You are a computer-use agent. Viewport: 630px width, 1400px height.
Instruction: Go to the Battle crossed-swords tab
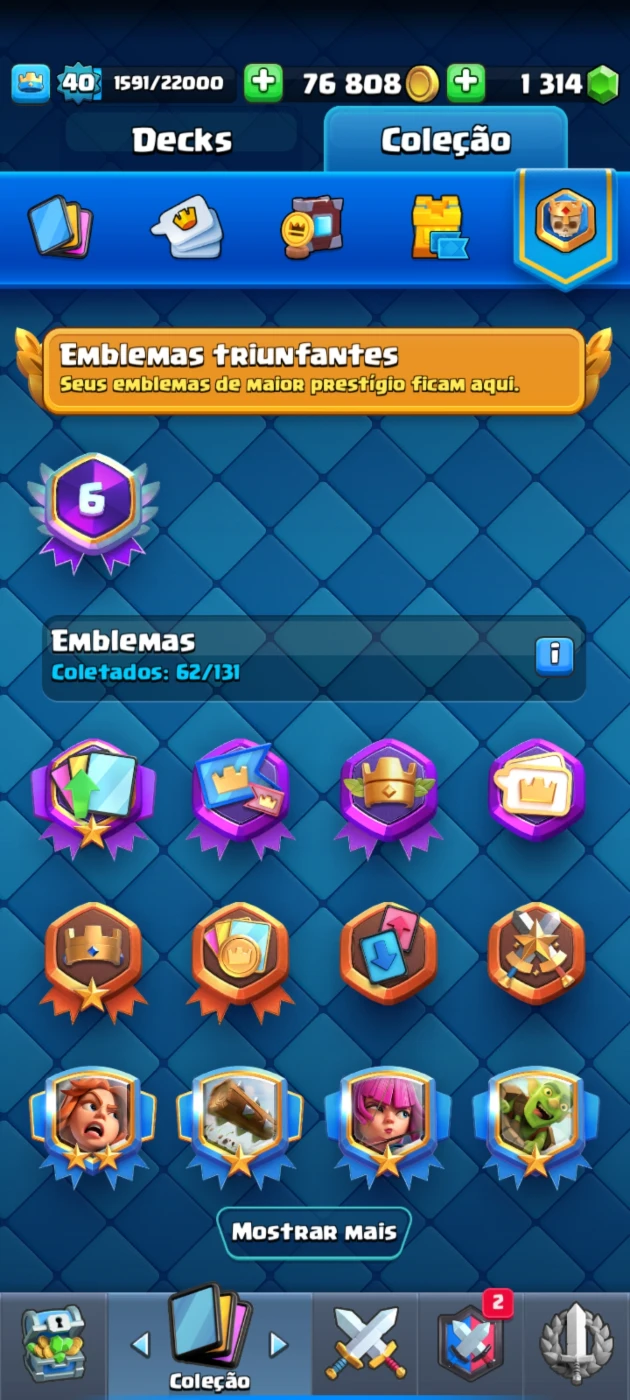[365, 1345]
